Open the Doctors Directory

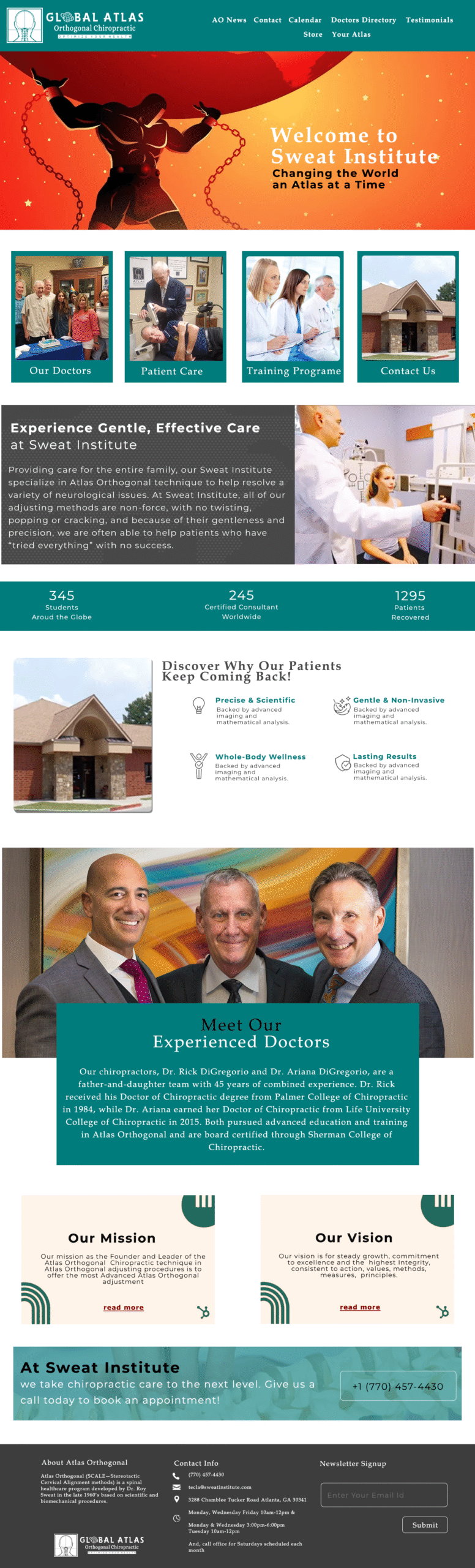364,20
